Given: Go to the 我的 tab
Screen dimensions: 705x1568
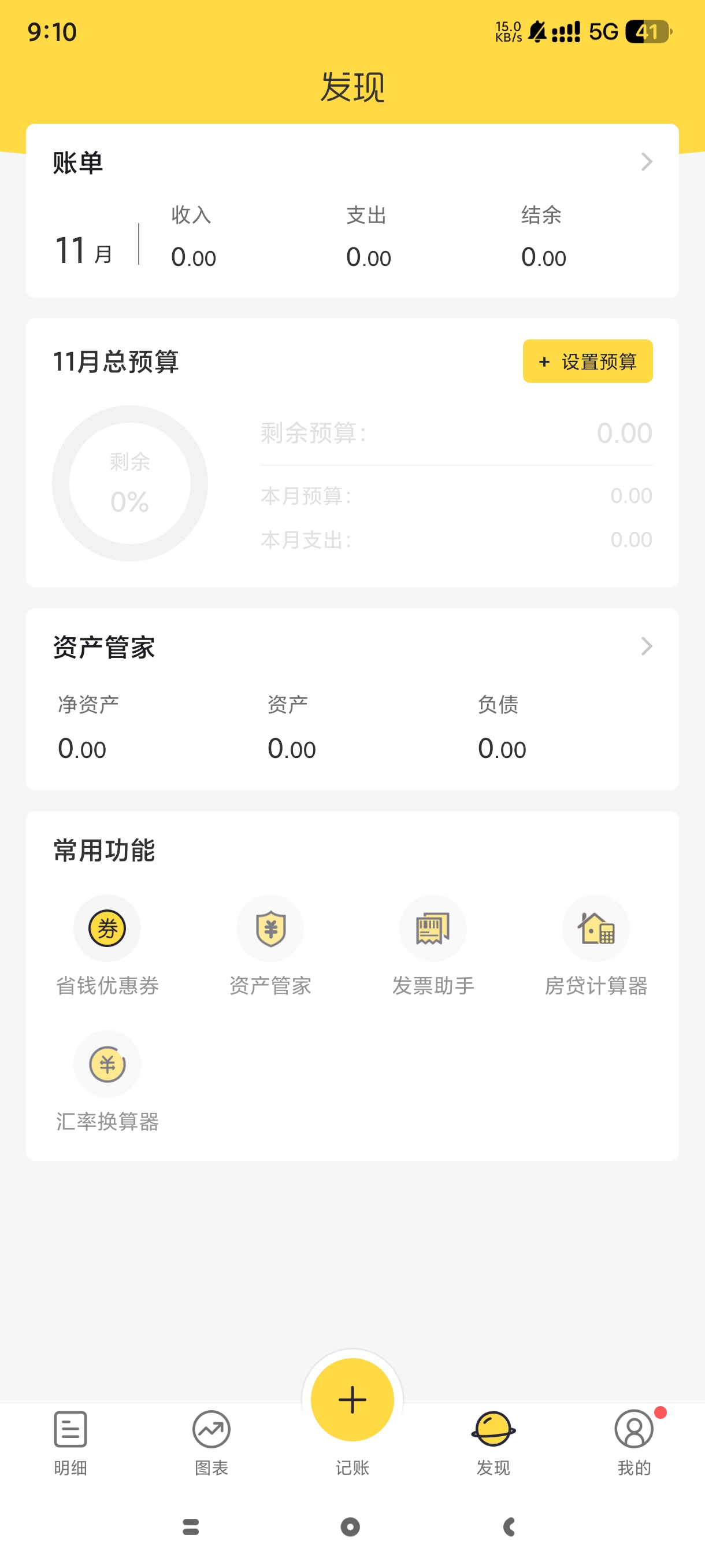Looking at the screenshot, I should pos(634,1440).
